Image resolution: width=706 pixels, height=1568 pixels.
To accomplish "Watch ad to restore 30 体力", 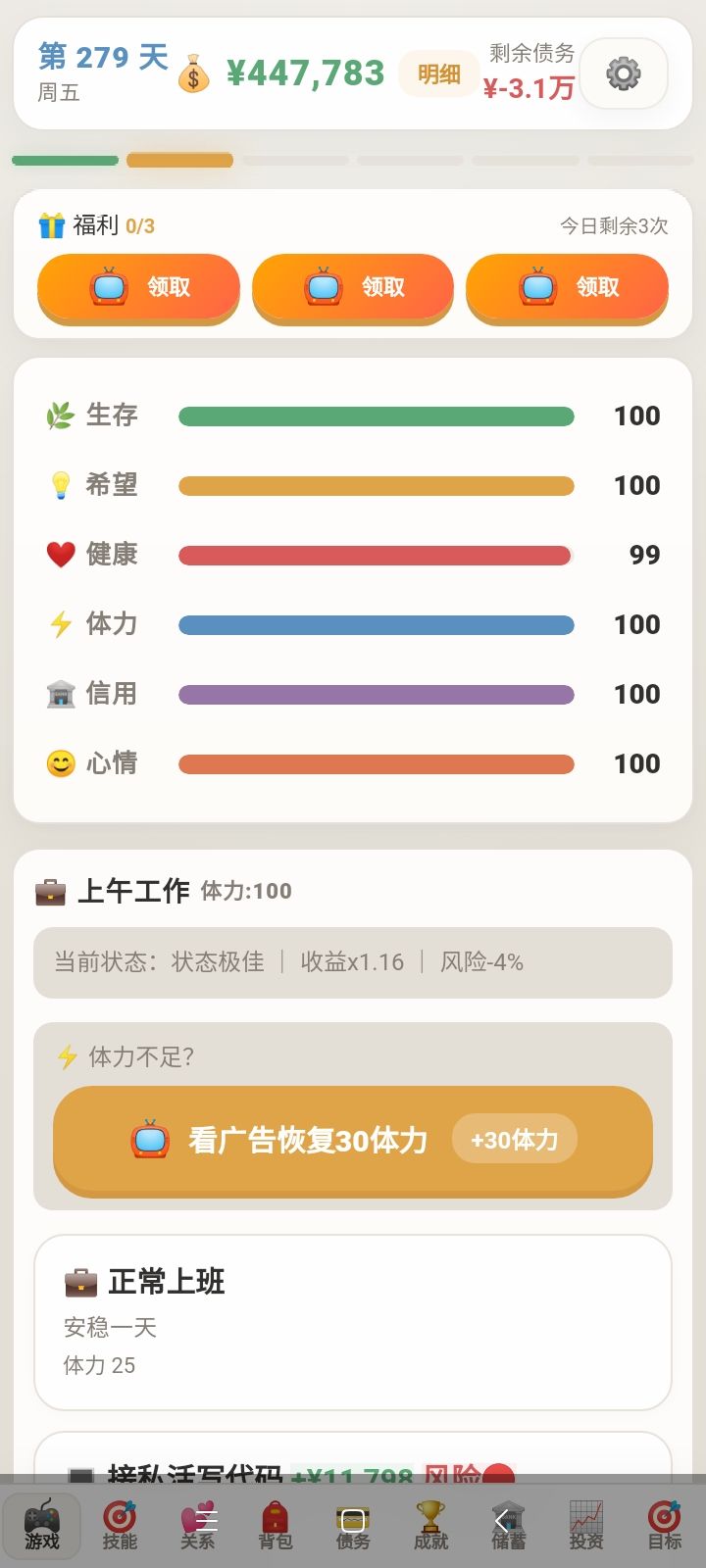I will (352, 1139).
